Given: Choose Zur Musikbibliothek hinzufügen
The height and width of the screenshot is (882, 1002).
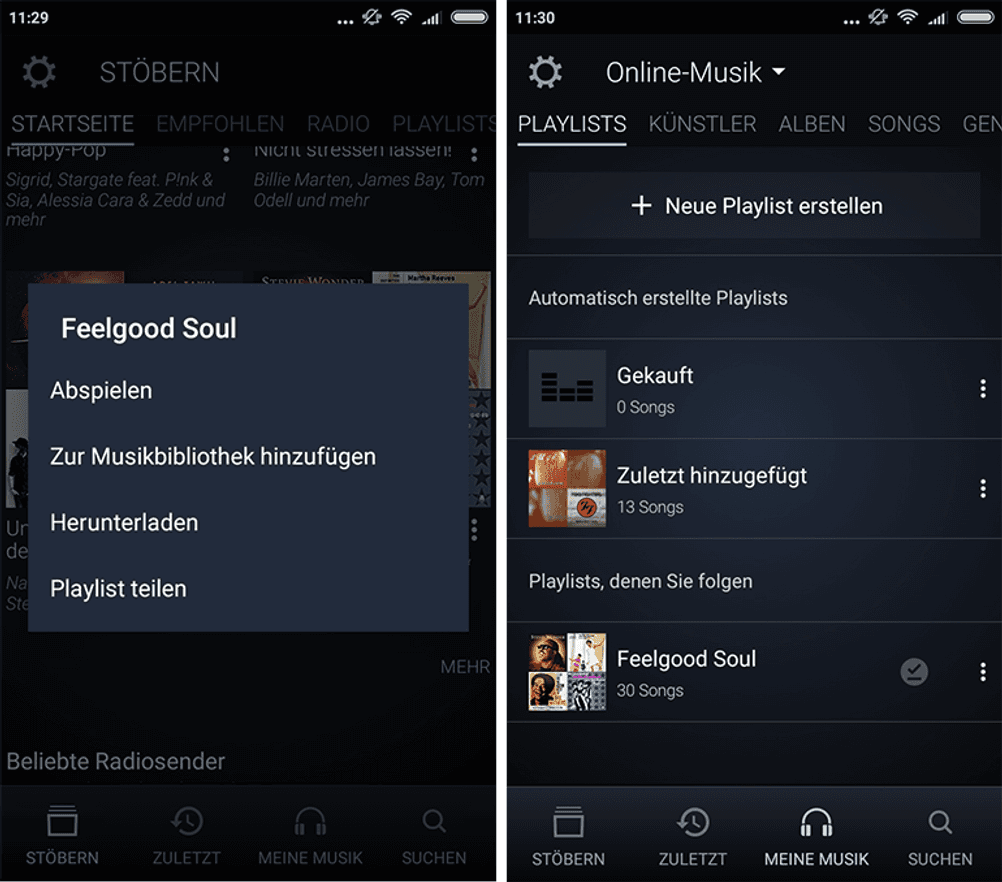Looking at the screenshot, I should coord(213,457).
